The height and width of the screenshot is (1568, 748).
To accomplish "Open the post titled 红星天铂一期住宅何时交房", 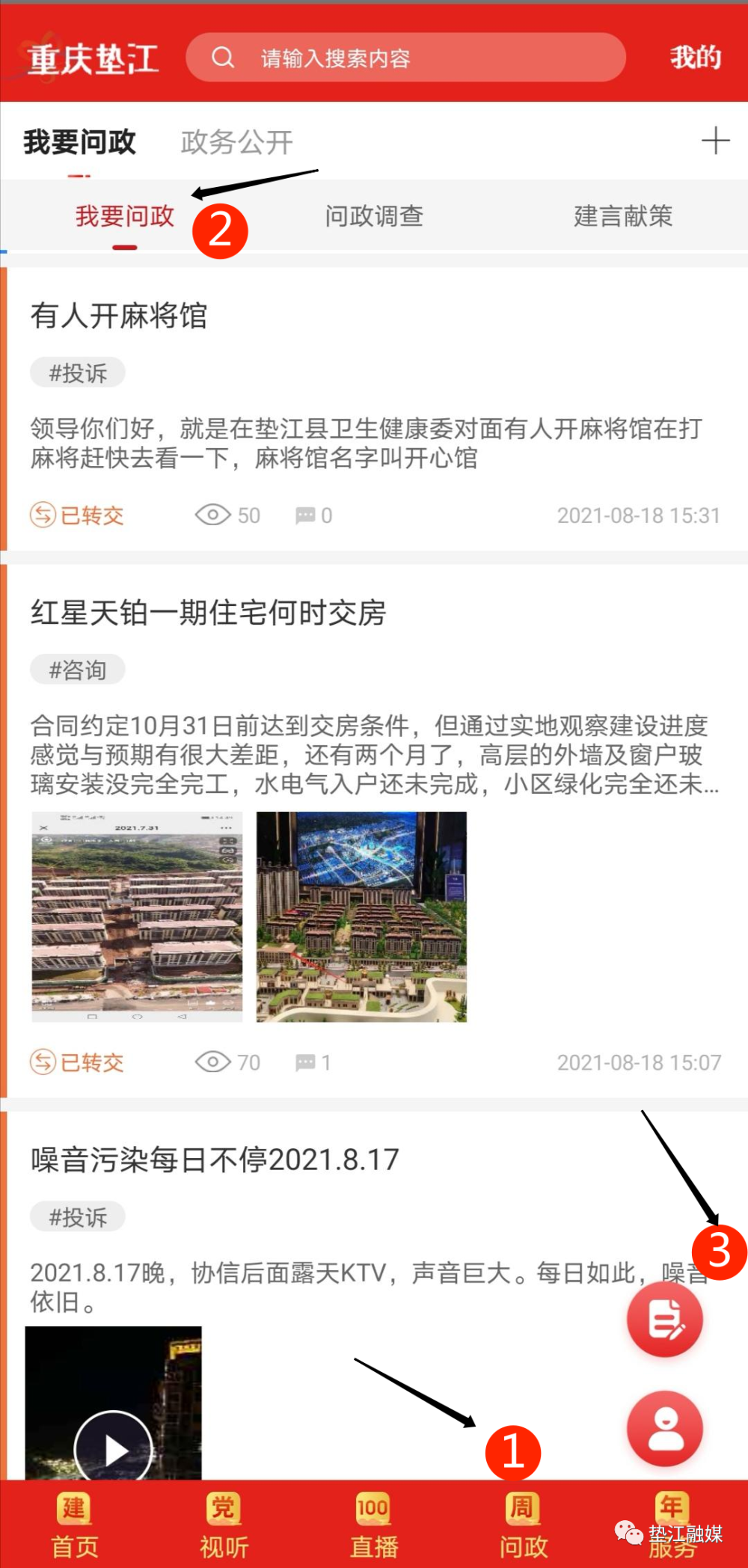I will click(x=209, y=614).
